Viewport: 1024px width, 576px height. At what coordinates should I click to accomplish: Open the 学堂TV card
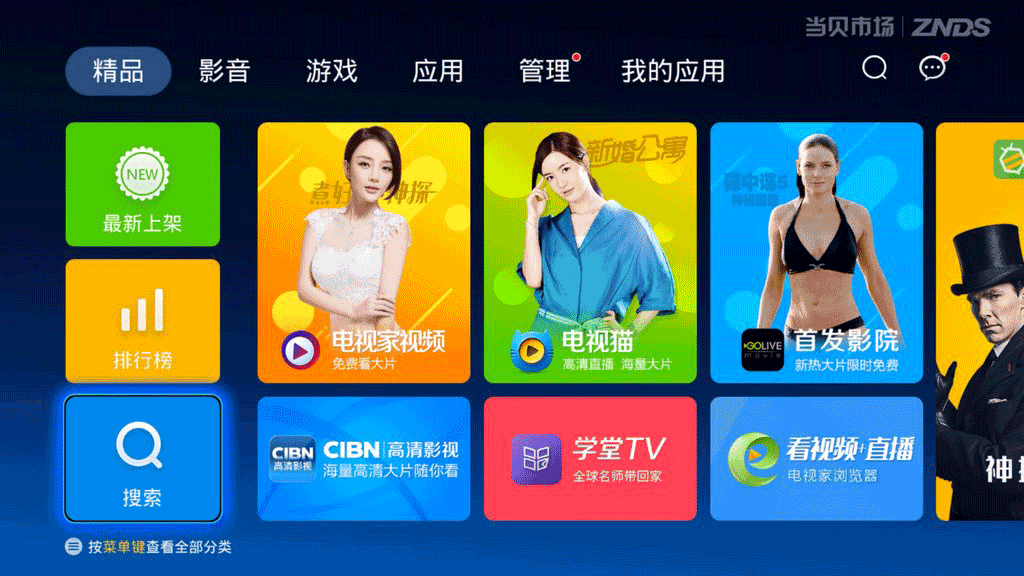590,458
